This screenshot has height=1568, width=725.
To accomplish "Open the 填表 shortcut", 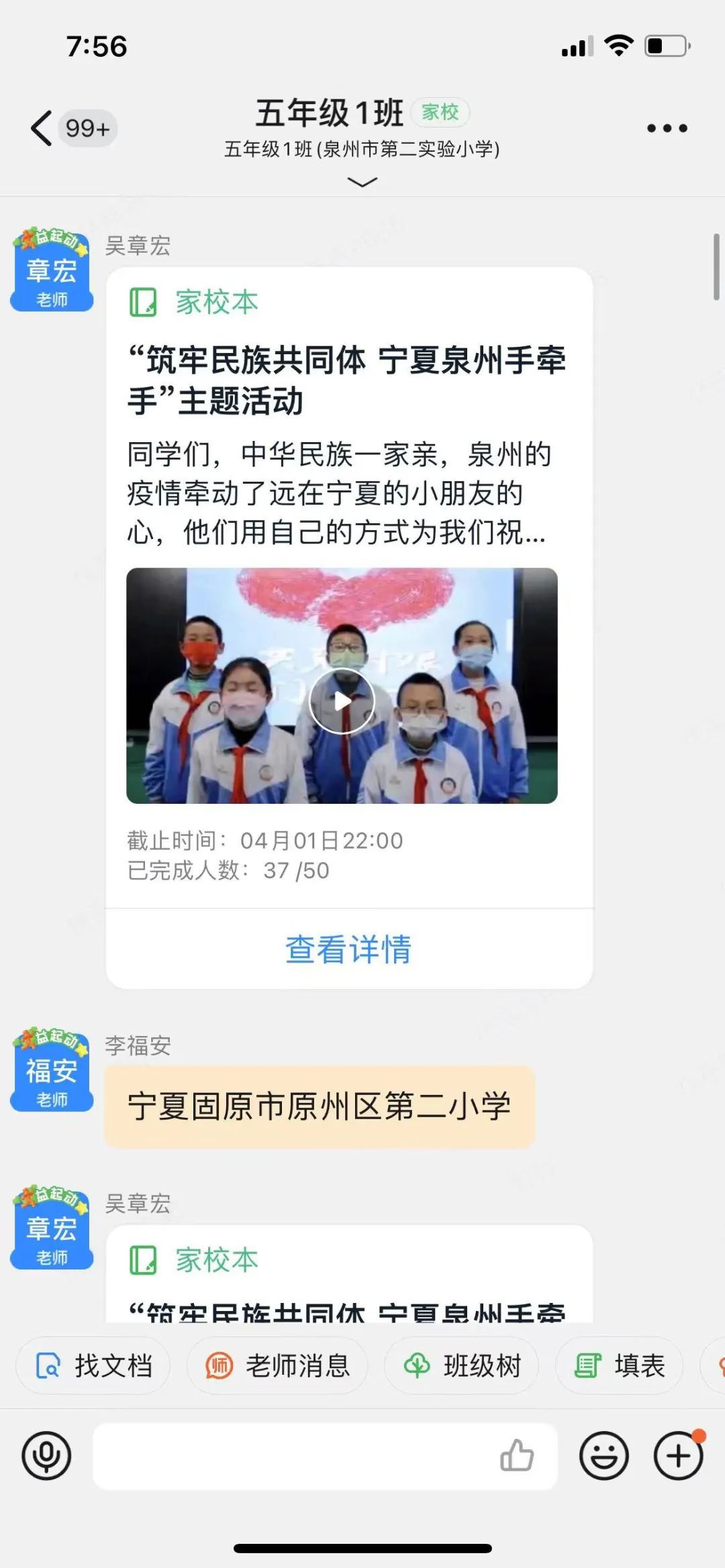I will pos(620,1365).
